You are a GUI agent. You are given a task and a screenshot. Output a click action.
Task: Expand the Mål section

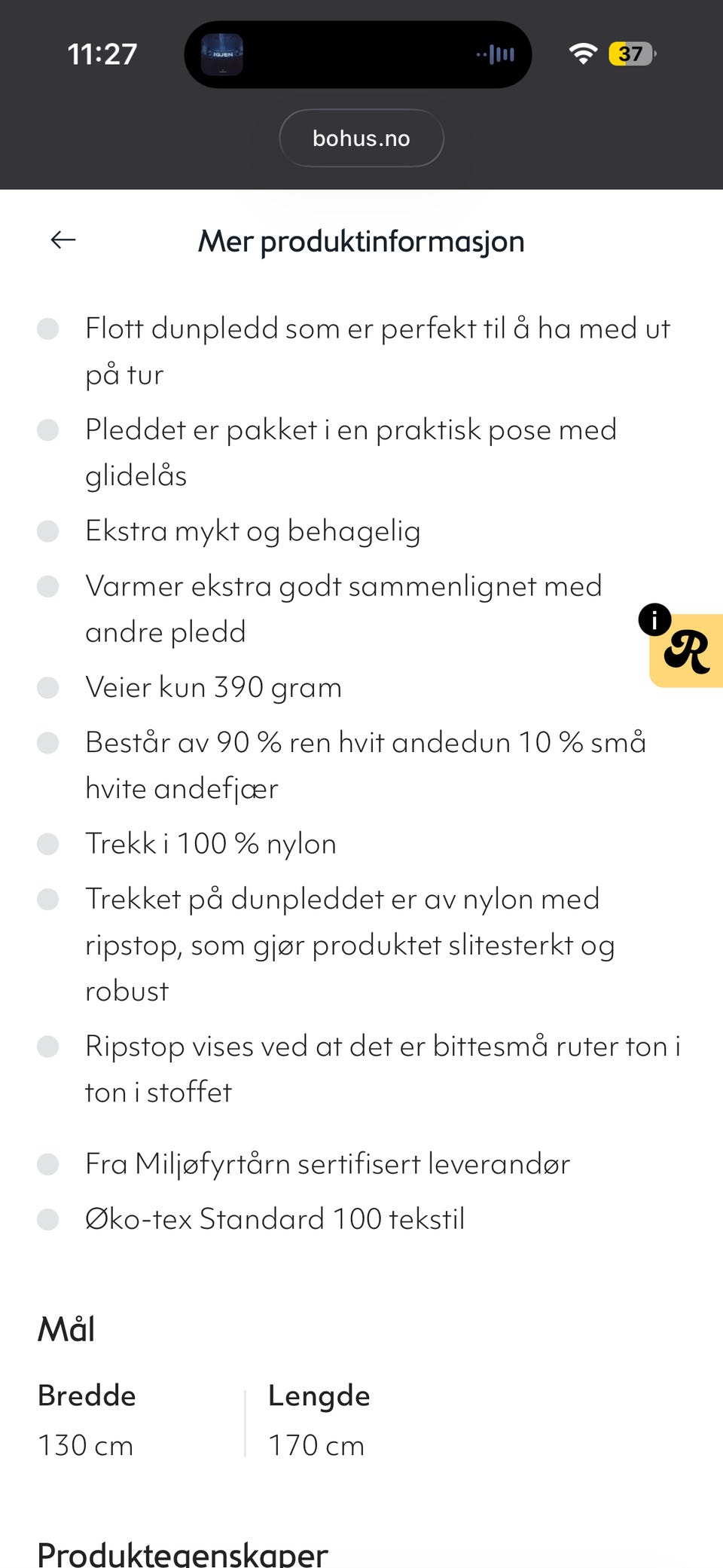coord(66,1328)
